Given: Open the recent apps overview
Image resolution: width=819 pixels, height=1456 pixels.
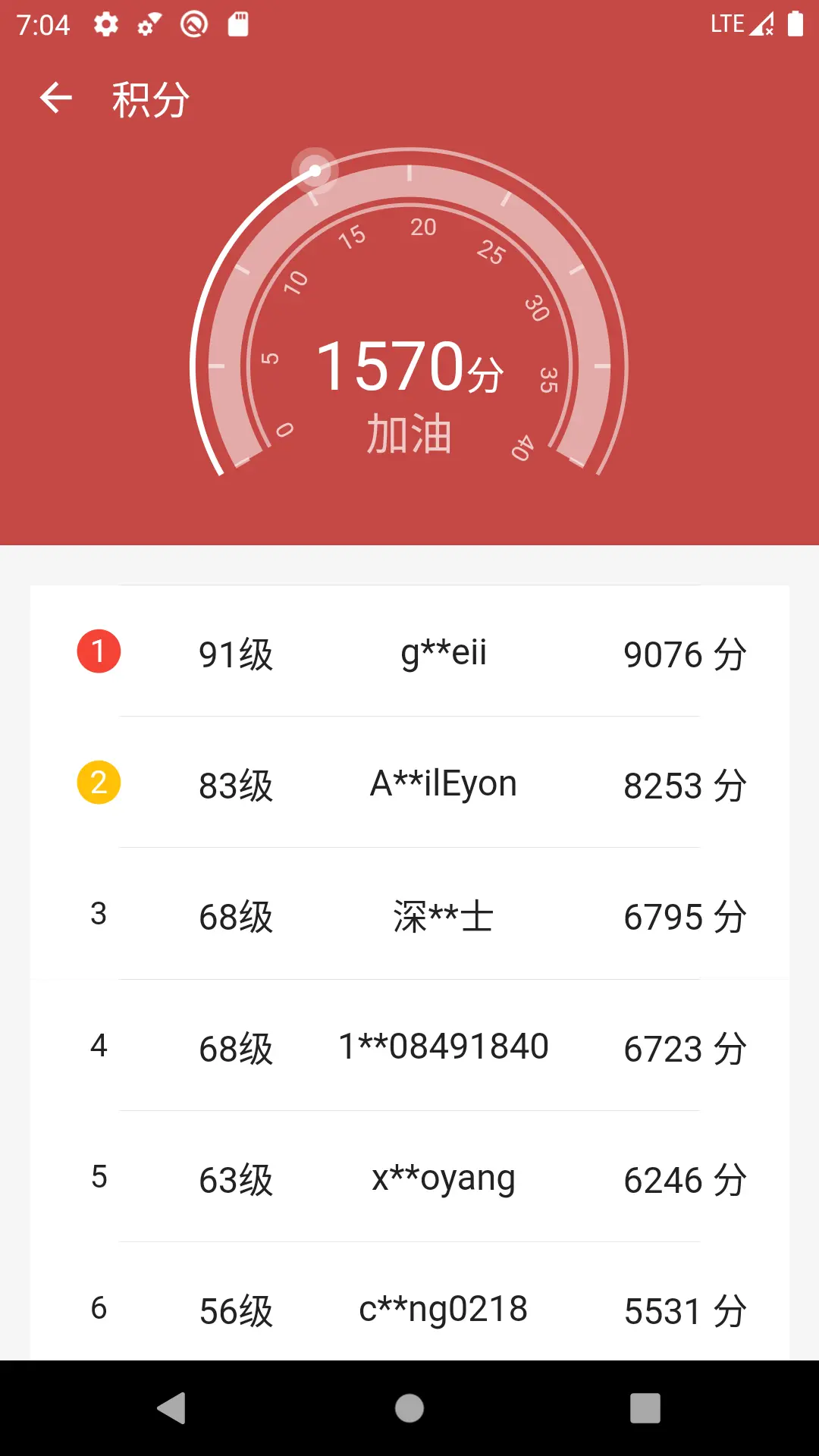Looking at the screenshot, I should point(645,1408).
